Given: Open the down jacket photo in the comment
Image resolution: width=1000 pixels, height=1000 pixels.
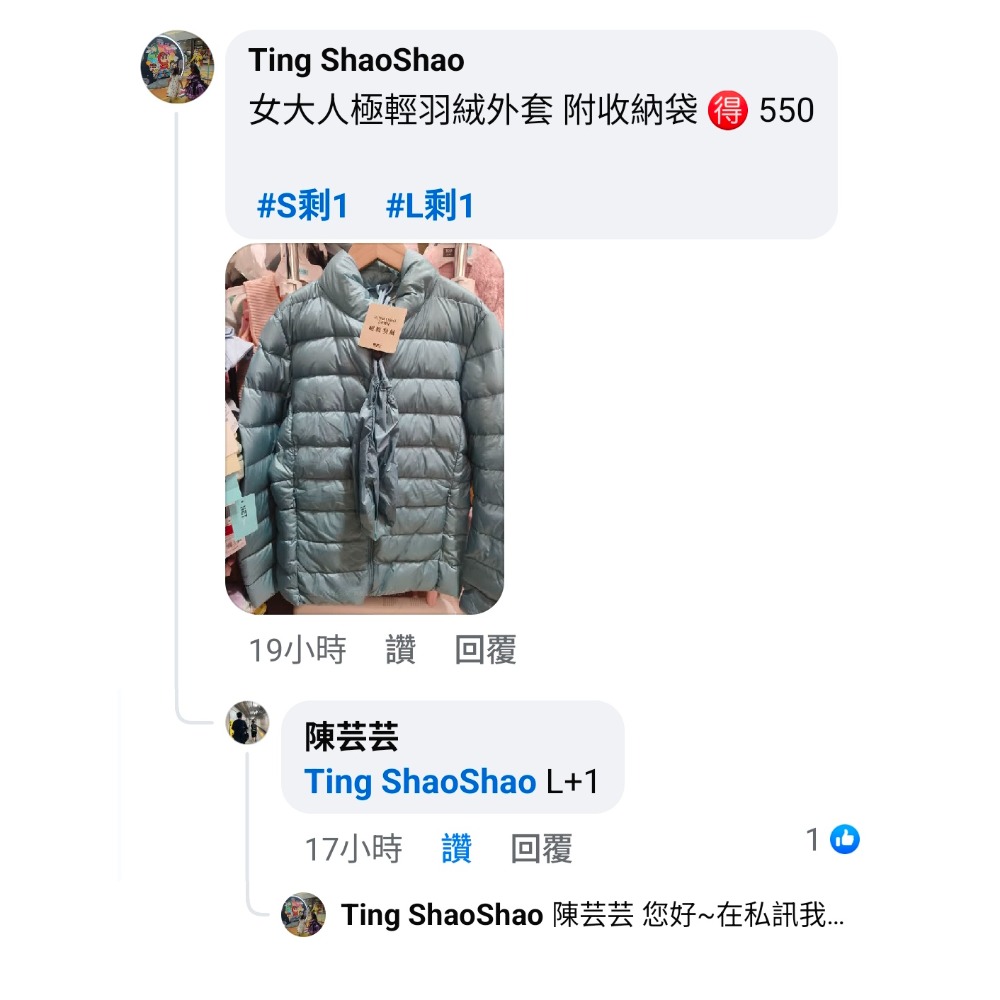Looking at the screenshot, I should (364, 428).
